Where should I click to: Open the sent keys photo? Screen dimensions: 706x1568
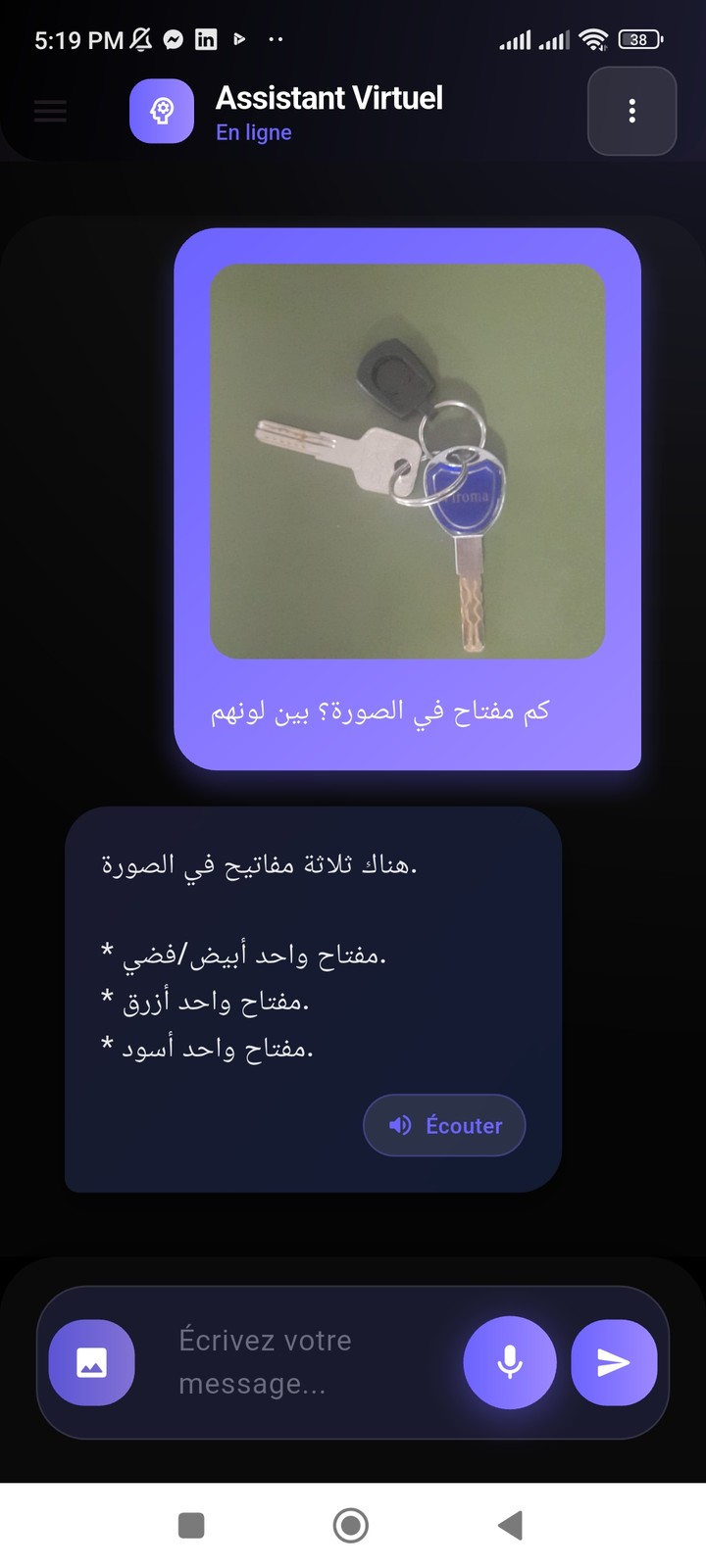click(x=407, y=461)
